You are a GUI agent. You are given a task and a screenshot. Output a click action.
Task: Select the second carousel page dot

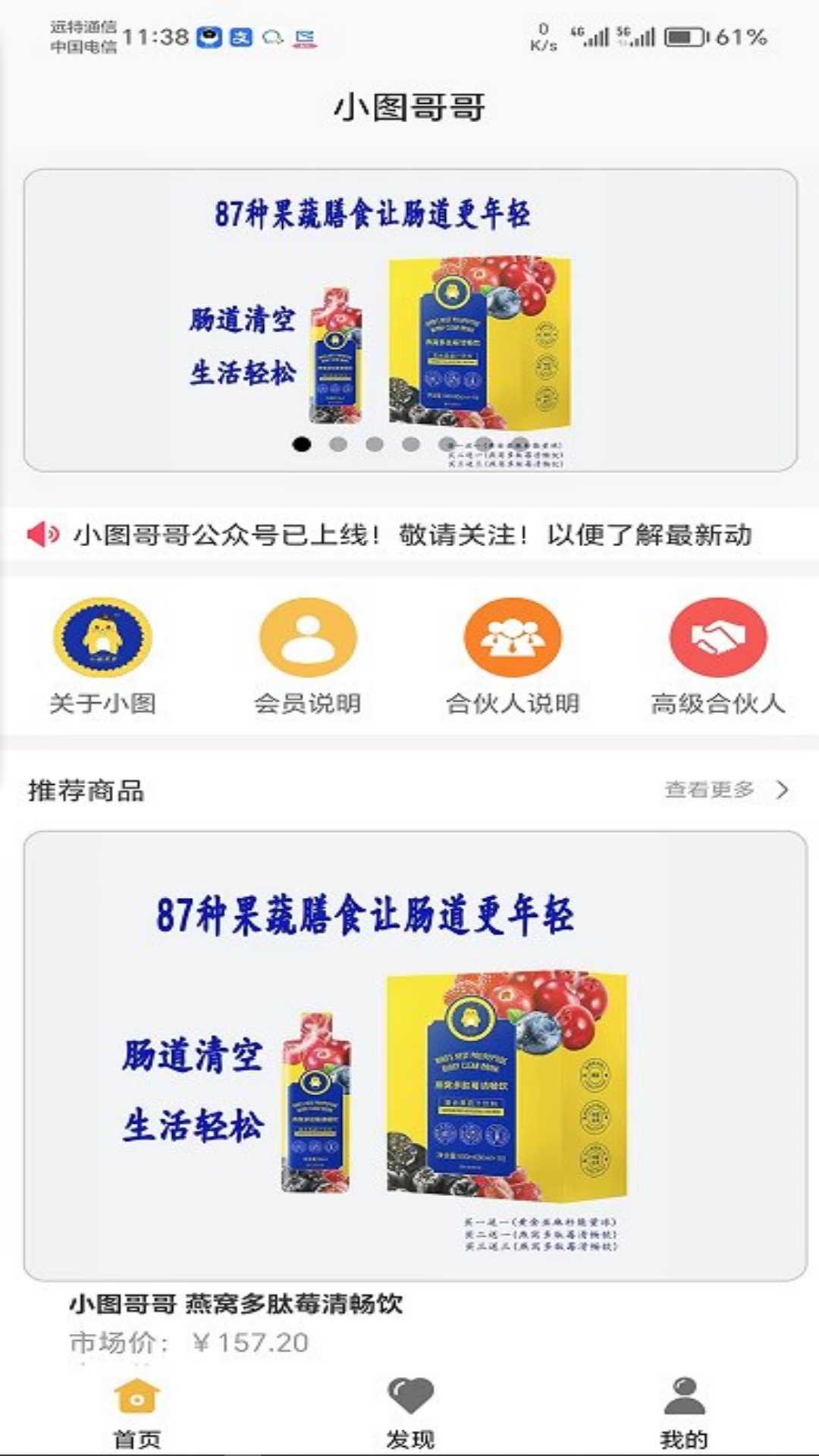click(338, 444)
